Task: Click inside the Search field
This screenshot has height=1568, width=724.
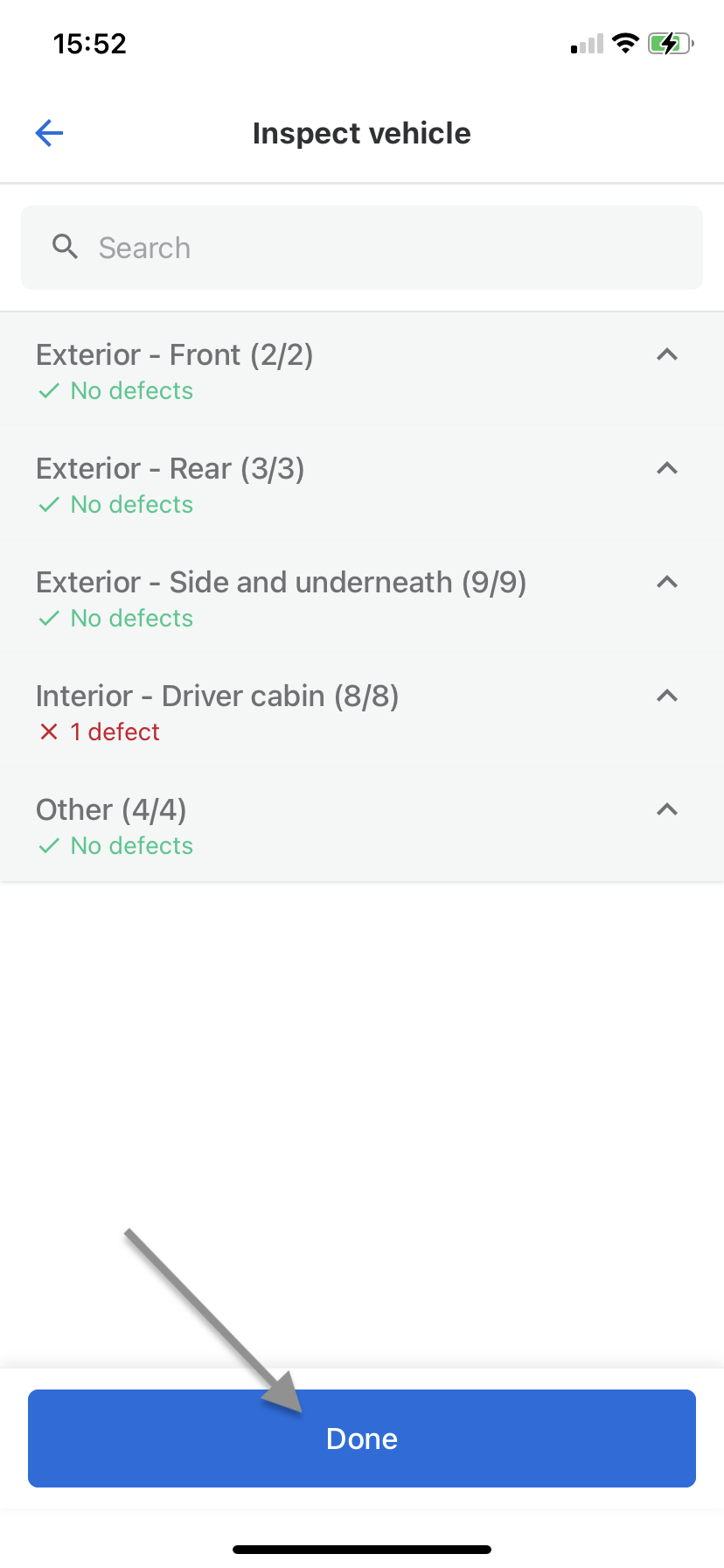Action: point(362,247)
